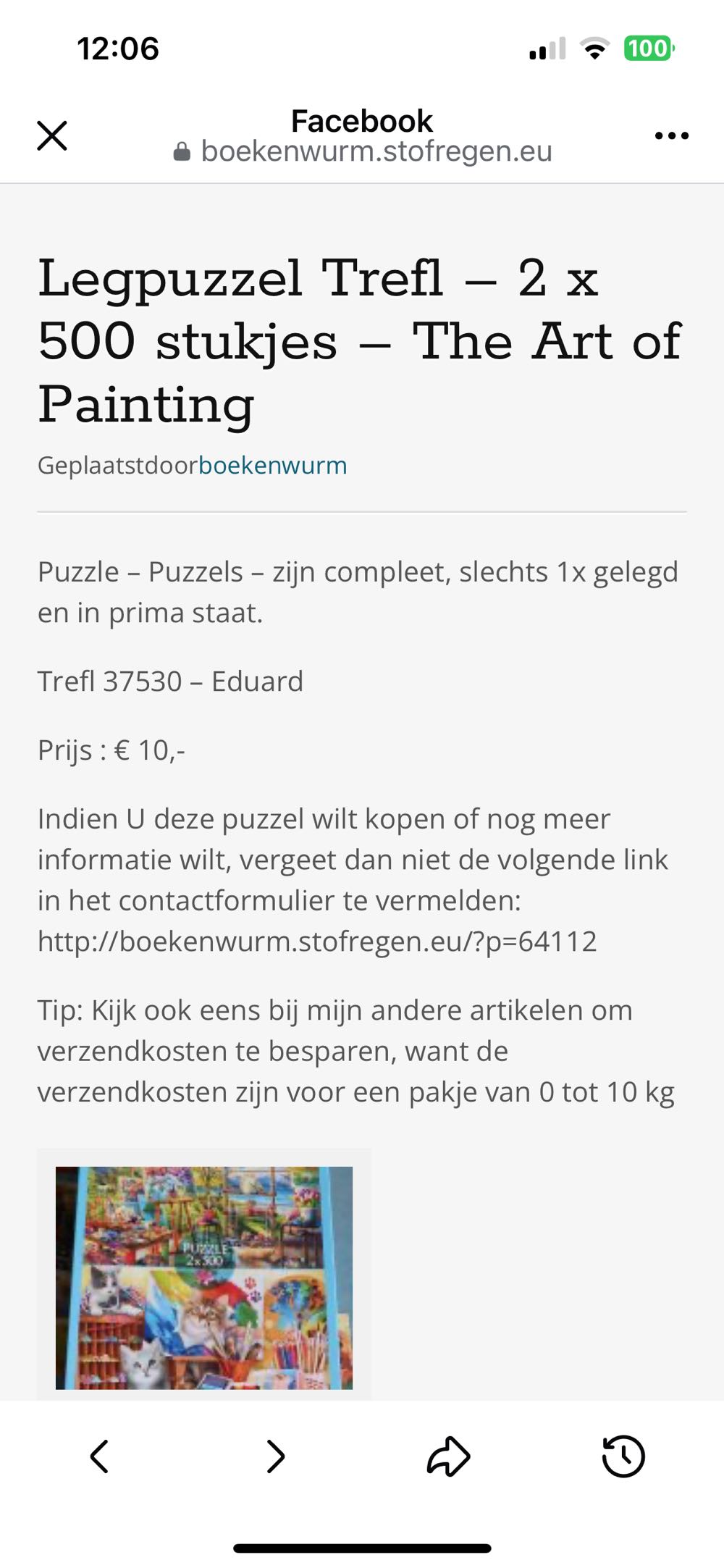Open the Facebook browser options menu
Screen dimensions: 724x1568
coord(673,135)
